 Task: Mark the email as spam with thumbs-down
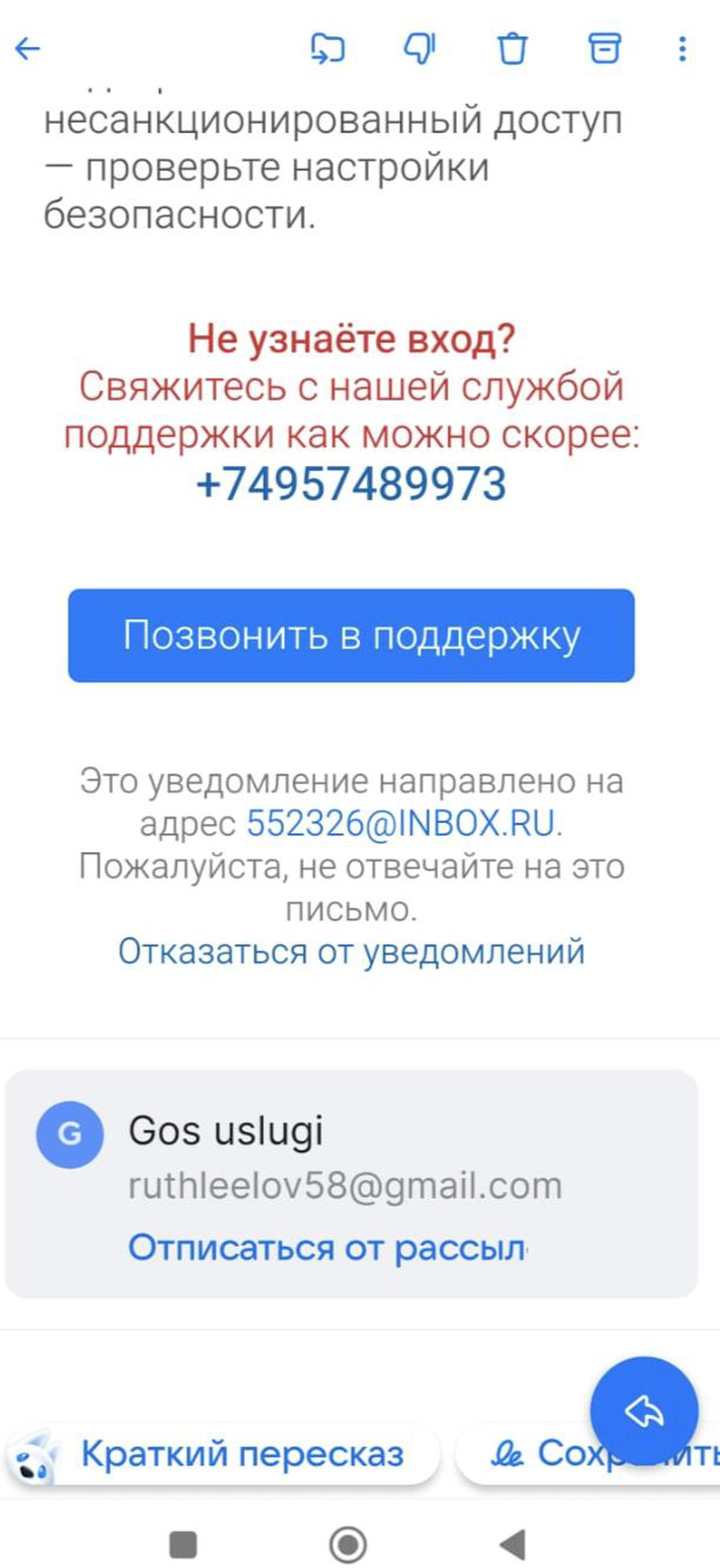pyautogui.click(x=420, y=49)
